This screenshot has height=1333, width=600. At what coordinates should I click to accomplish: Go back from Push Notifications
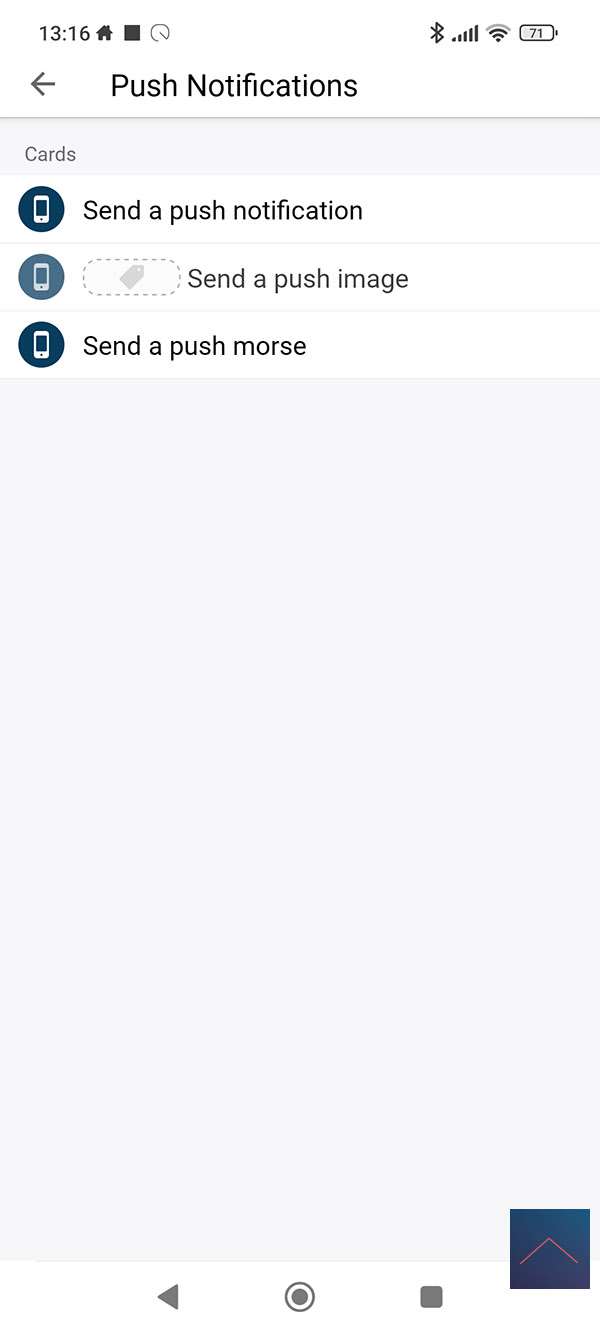43,85
